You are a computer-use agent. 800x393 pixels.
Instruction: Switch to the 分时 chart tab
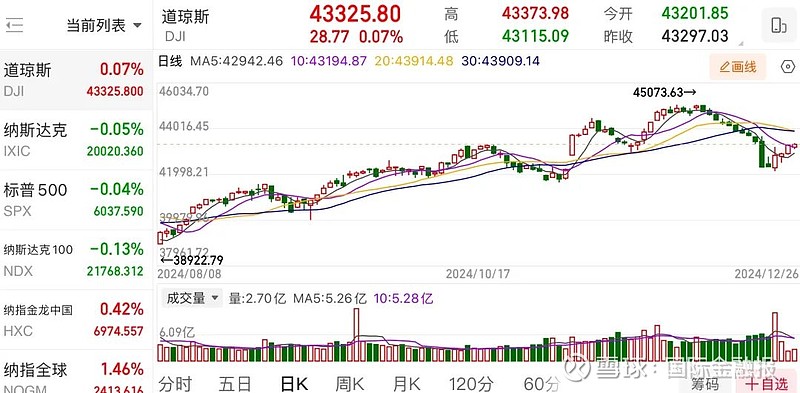click(176, 383)
